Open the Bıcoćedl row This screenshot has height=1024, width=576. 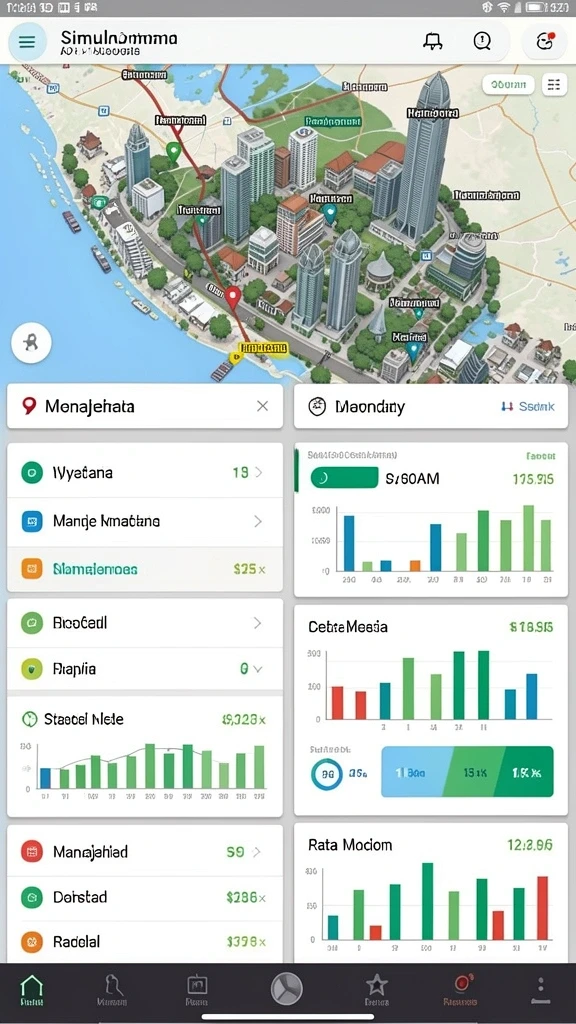[145, 623]
